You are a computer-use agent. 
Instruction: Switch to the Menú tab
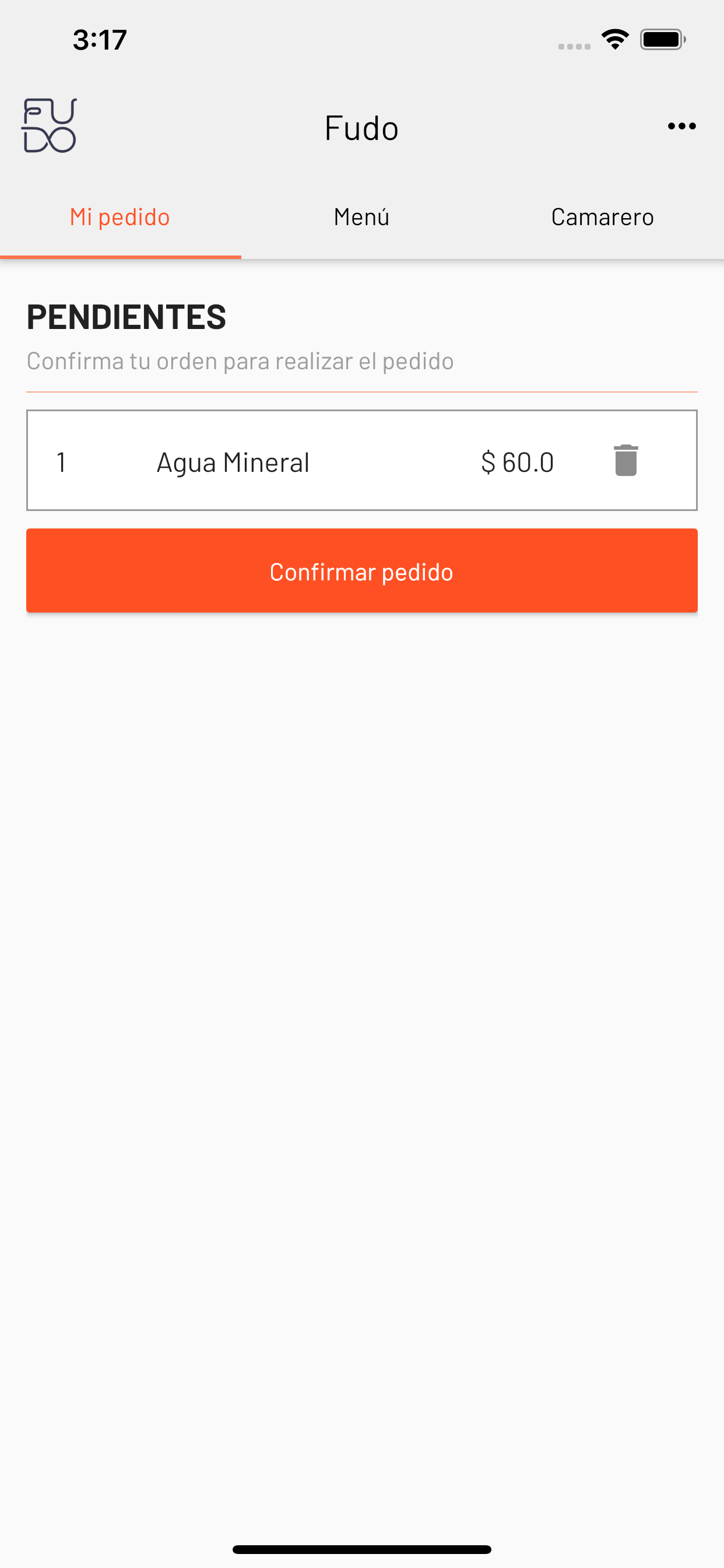pos(361,216)
